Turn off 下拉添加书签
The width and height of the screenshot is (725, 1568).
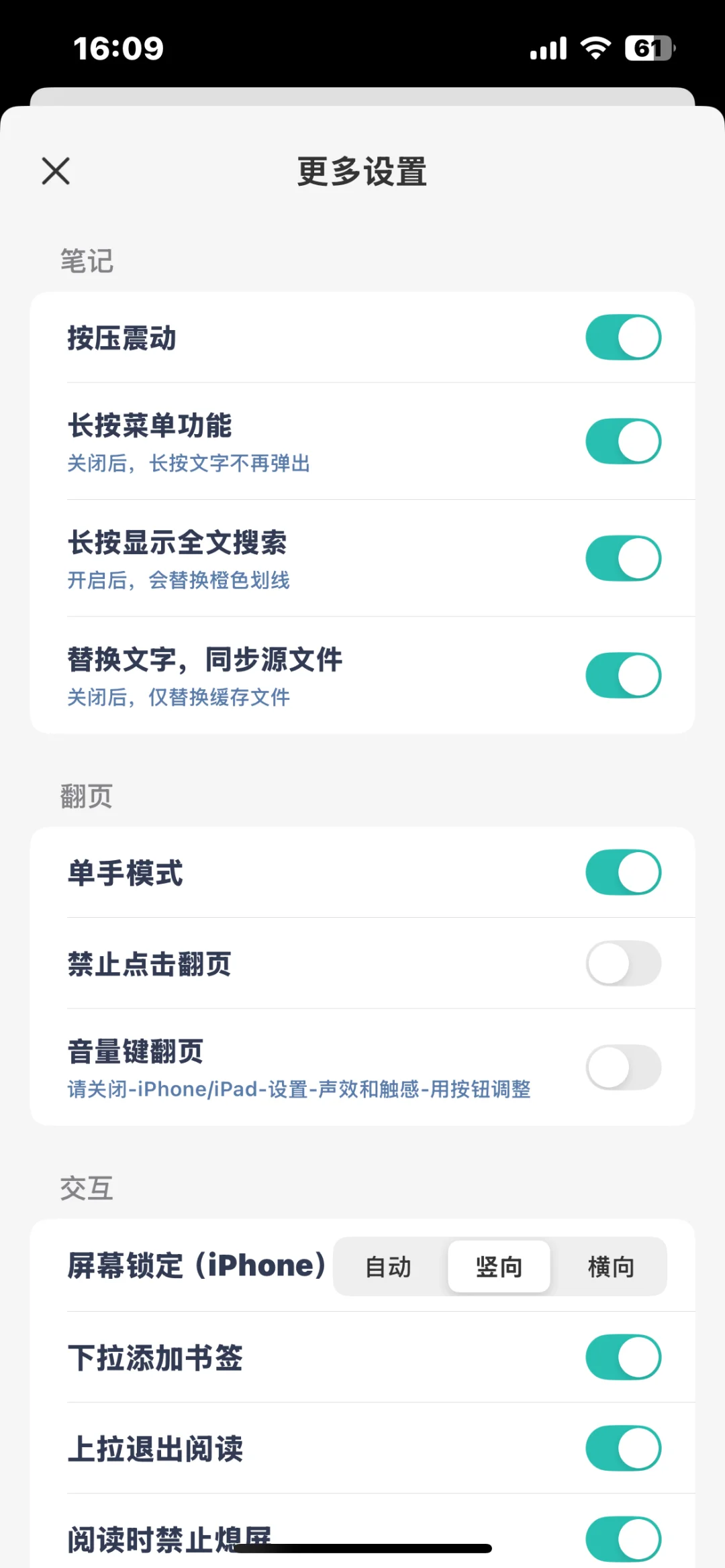pos(624,1357)
